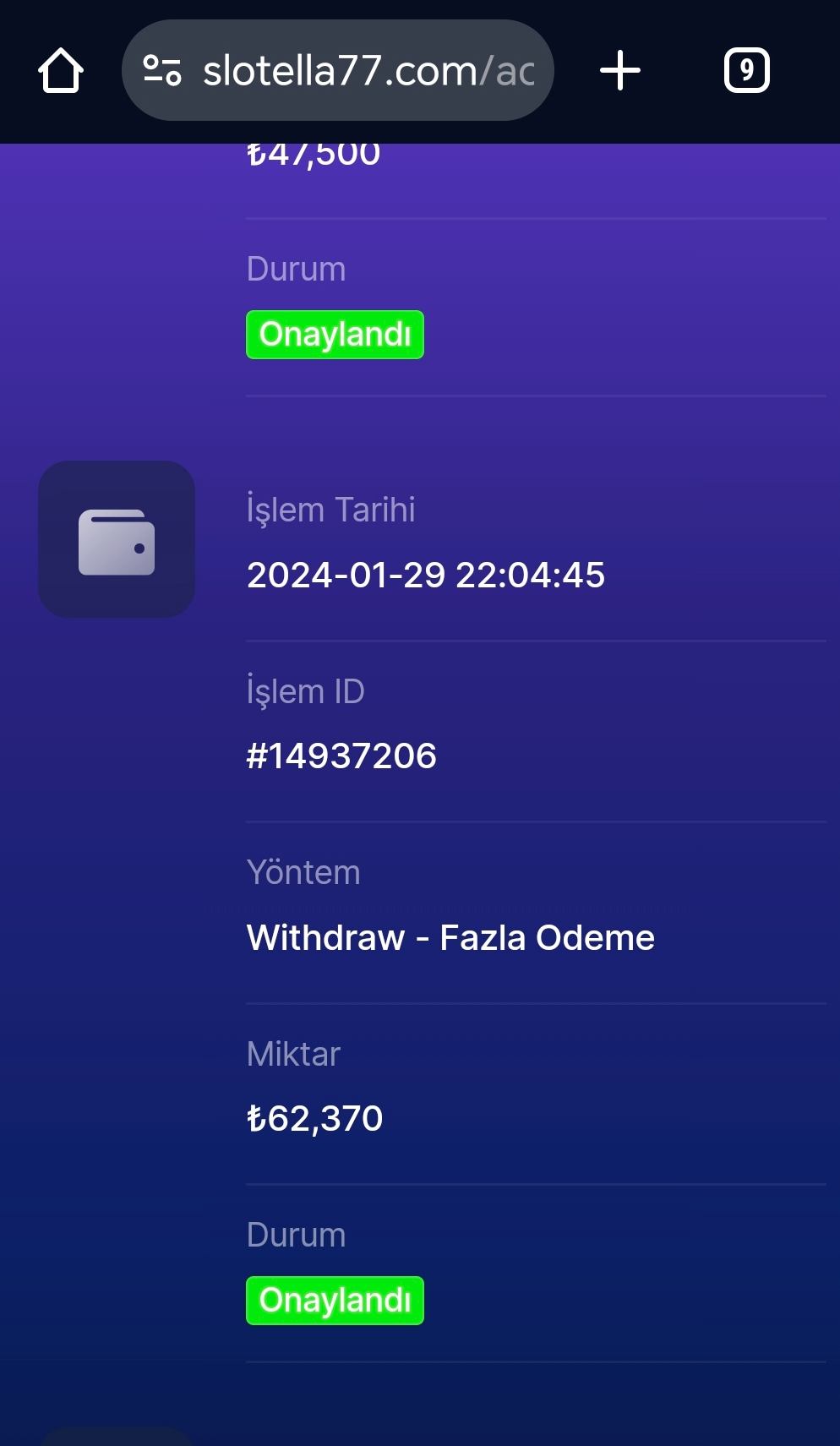Tap the upper Onaylandı status badge
Image resolution: width=840 pixels, height=1446 pixels.
(x=335, y=334)
